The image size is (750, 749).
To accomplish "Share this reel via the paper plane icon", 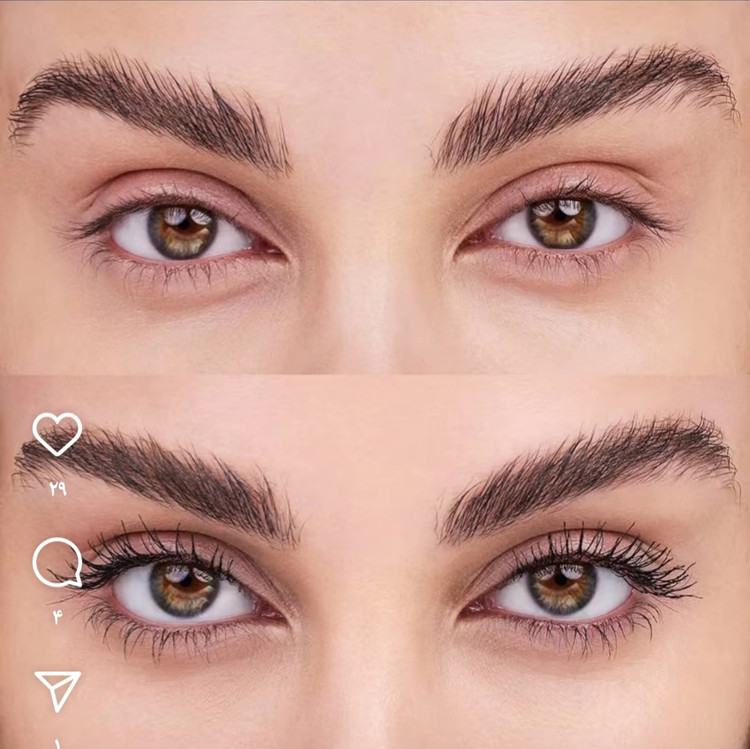I will coord(57,689).
